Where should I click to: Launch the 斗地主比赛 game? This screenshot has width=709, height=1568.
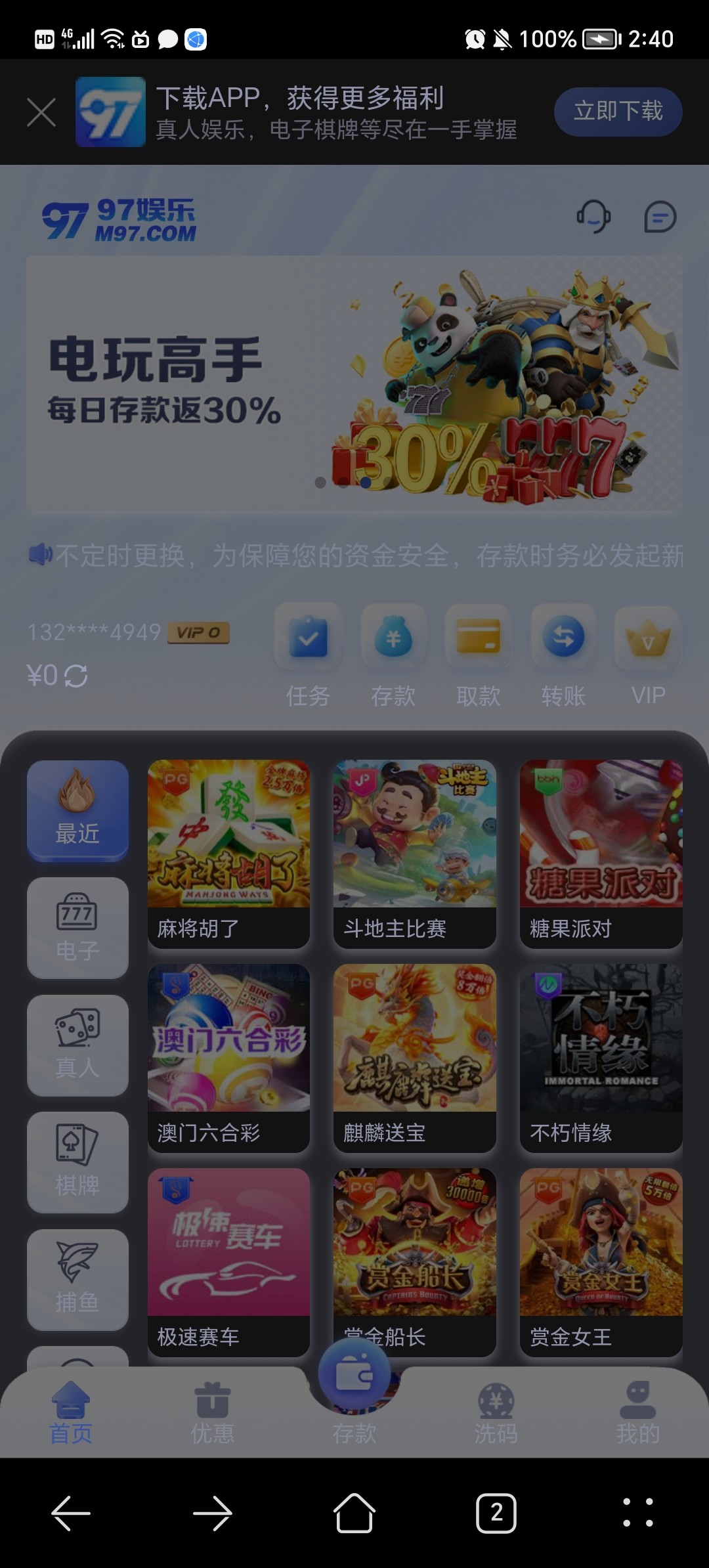pos(414,852)
